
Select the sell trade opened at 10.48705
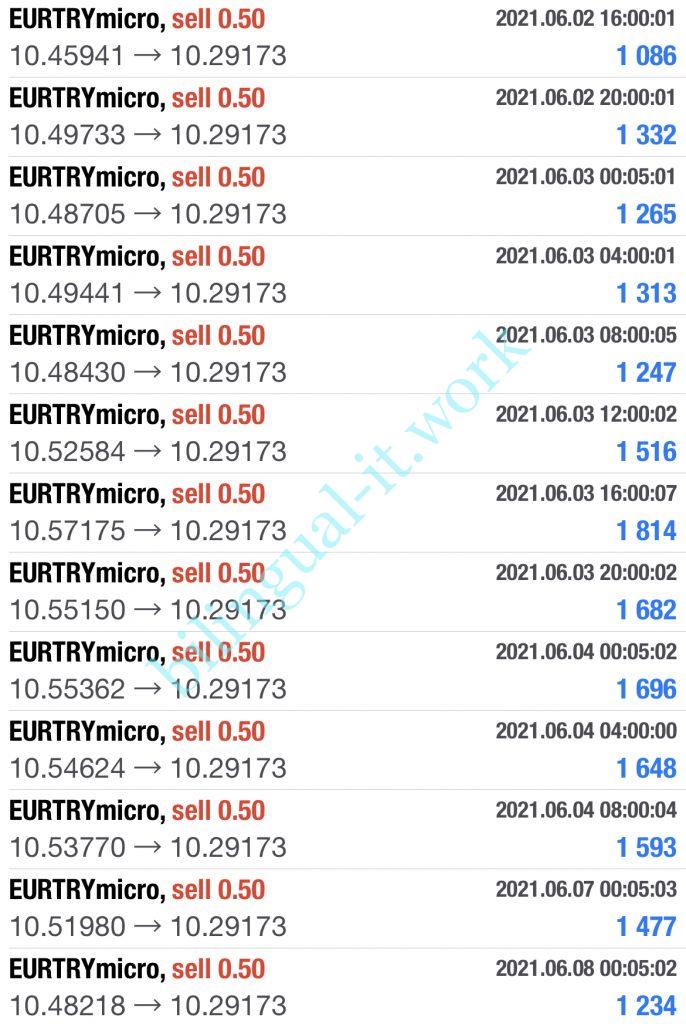[x=343, y=195]
